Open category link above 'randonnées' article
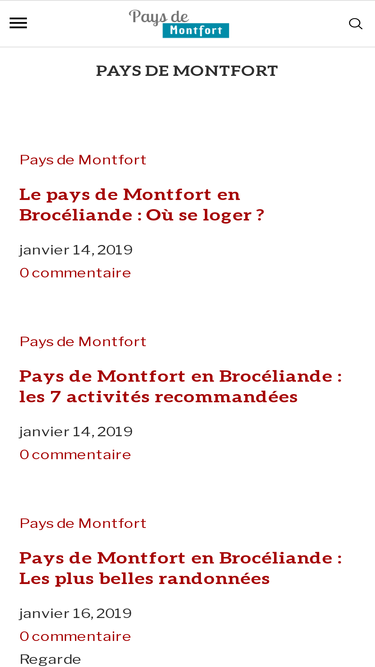This screenshot has height=667, width=375. pos(83,523)
